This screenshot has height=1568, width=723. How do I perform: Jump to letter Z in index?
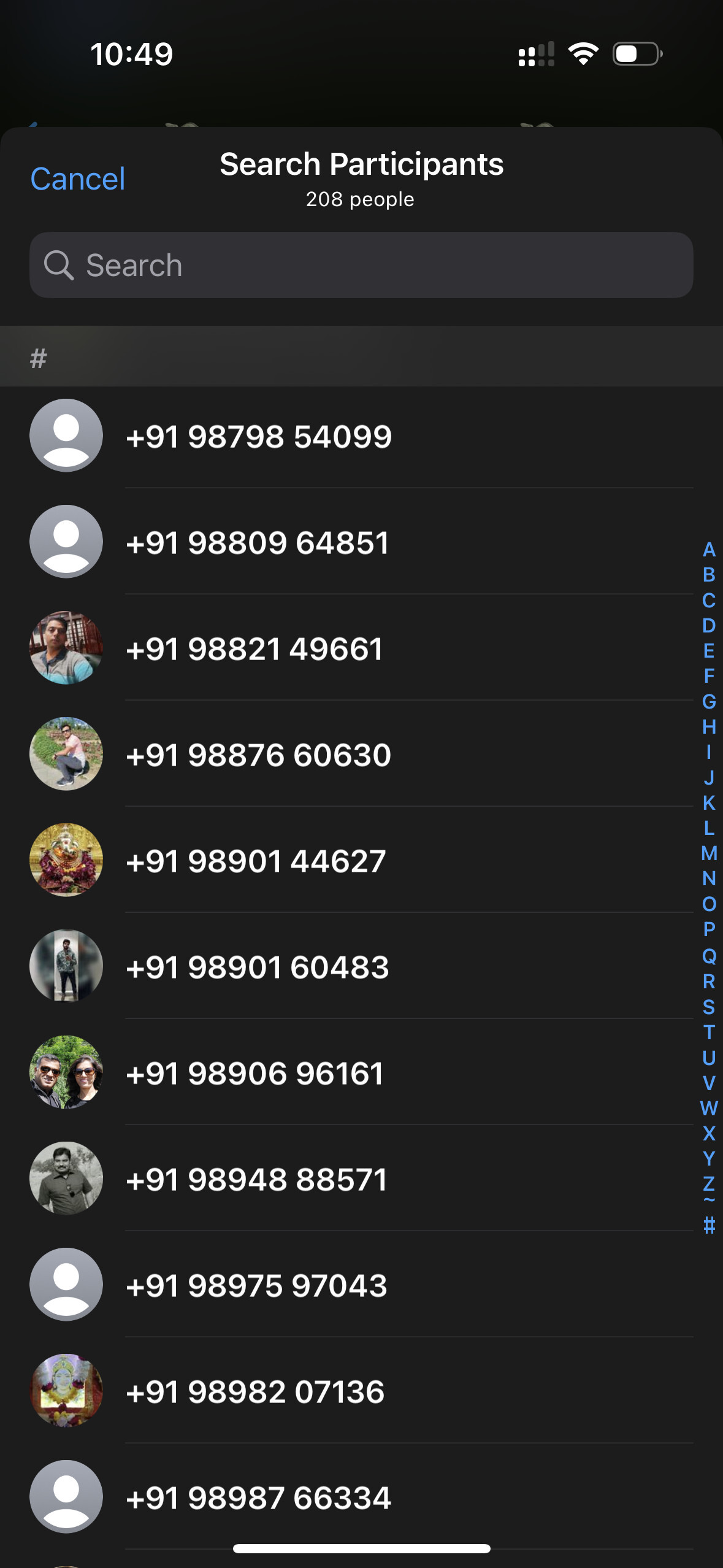tap(709, 1183)
